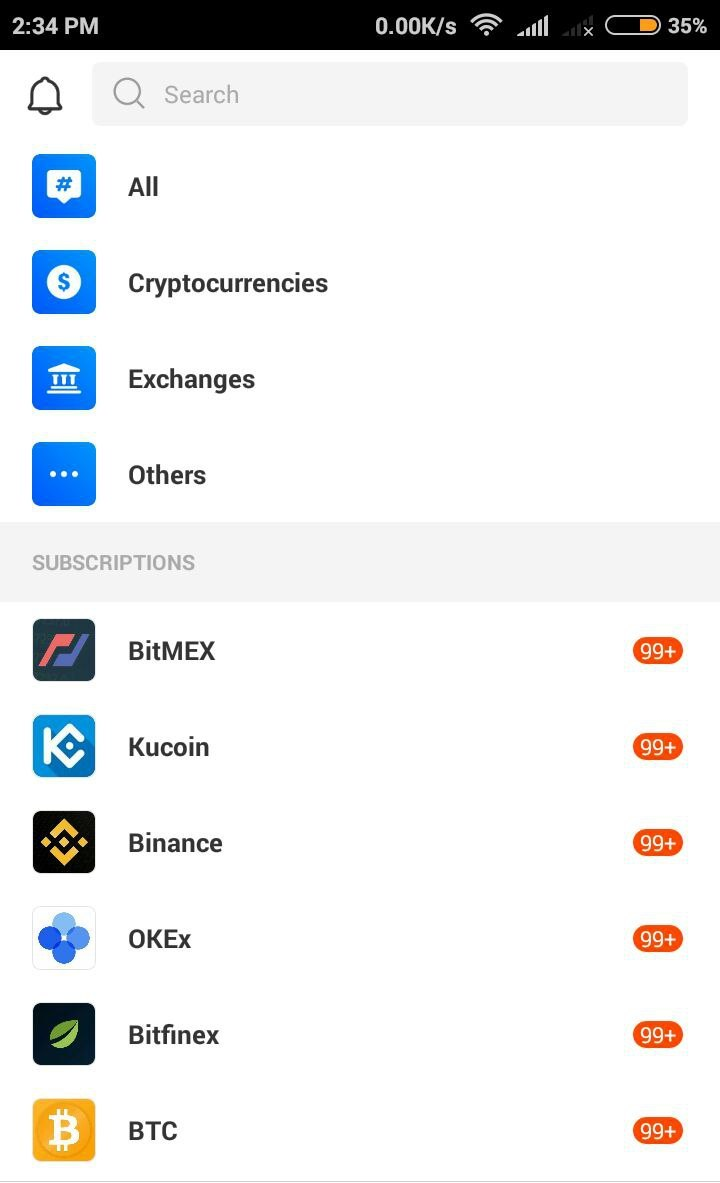This screenshot has width=720, height=1183.
Task: Select the OKEx subscription
Action: tap(360, 938)
